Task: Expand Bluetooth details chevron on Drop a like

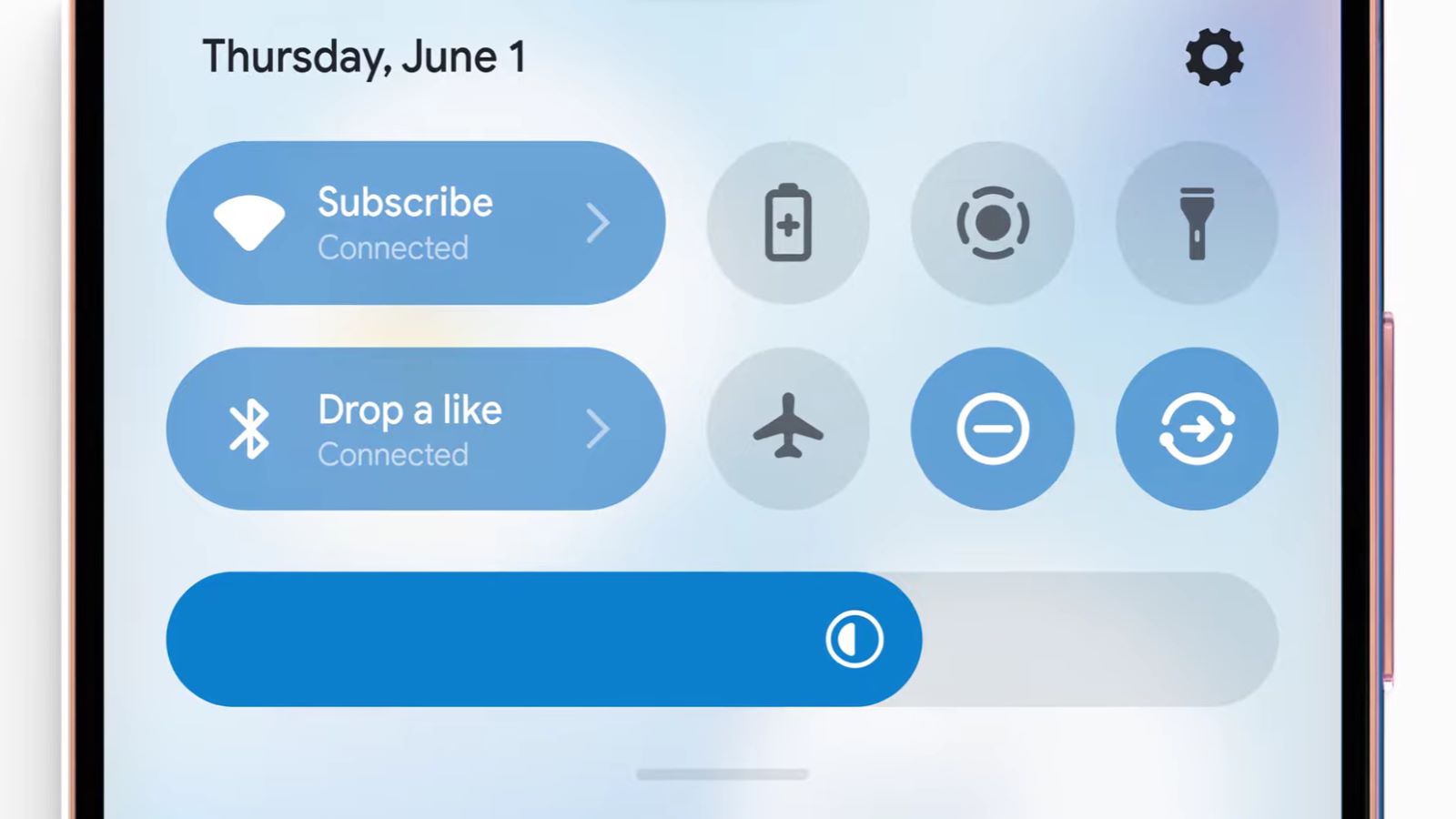Action: 598,429
